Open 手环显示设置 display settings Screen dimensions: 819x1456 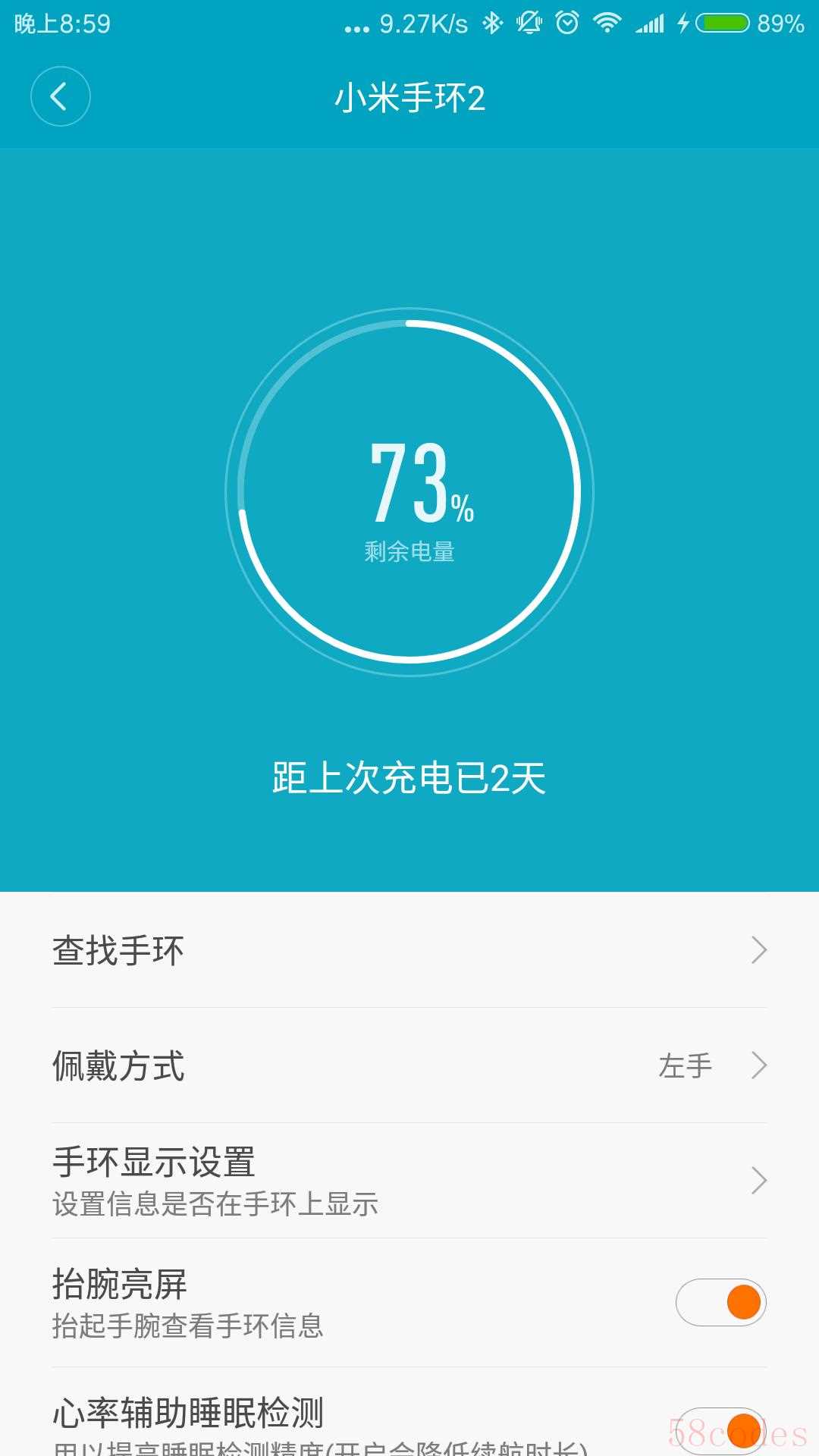(x=409, y=1181)
